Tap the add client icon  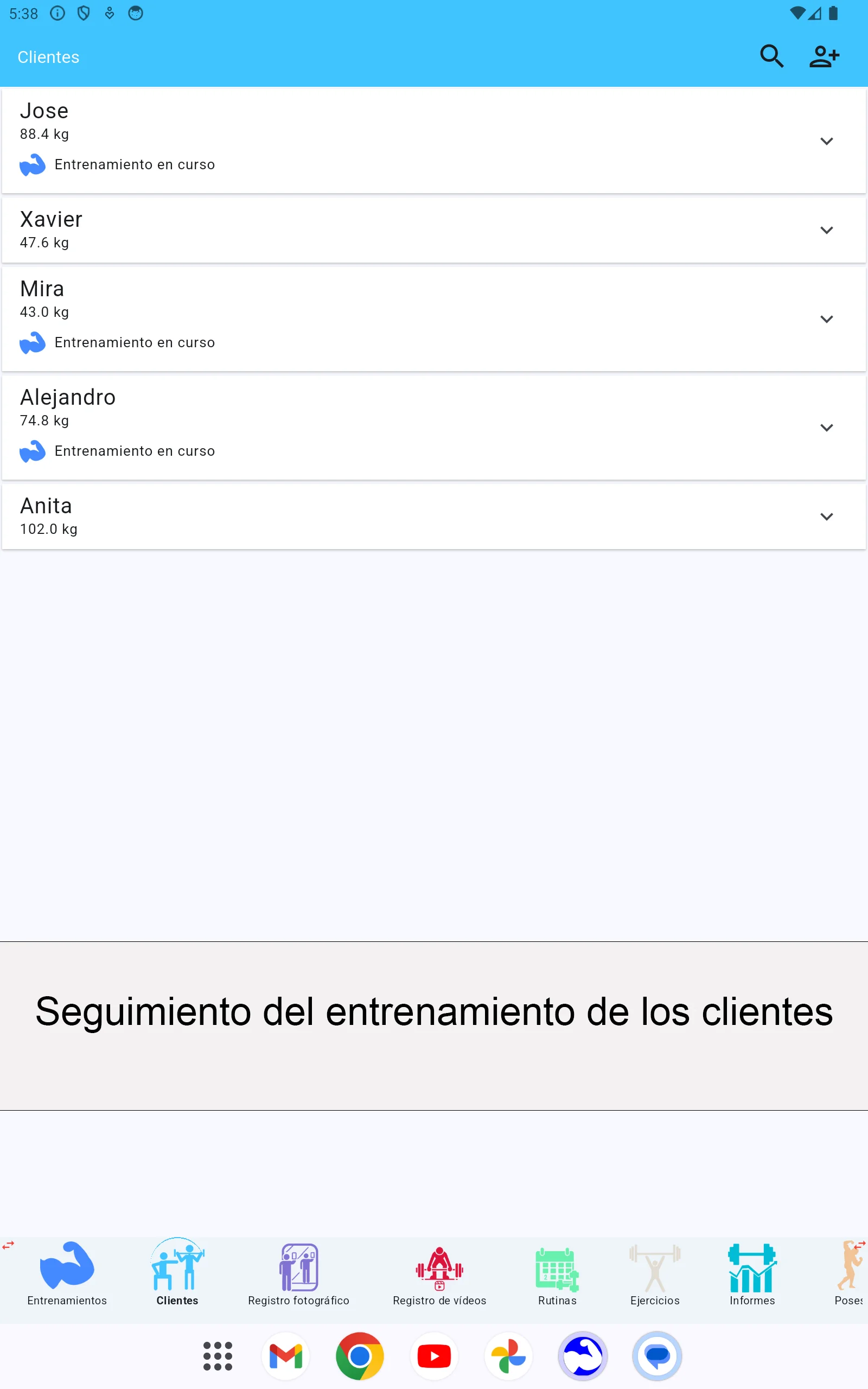tap(824, 56)
